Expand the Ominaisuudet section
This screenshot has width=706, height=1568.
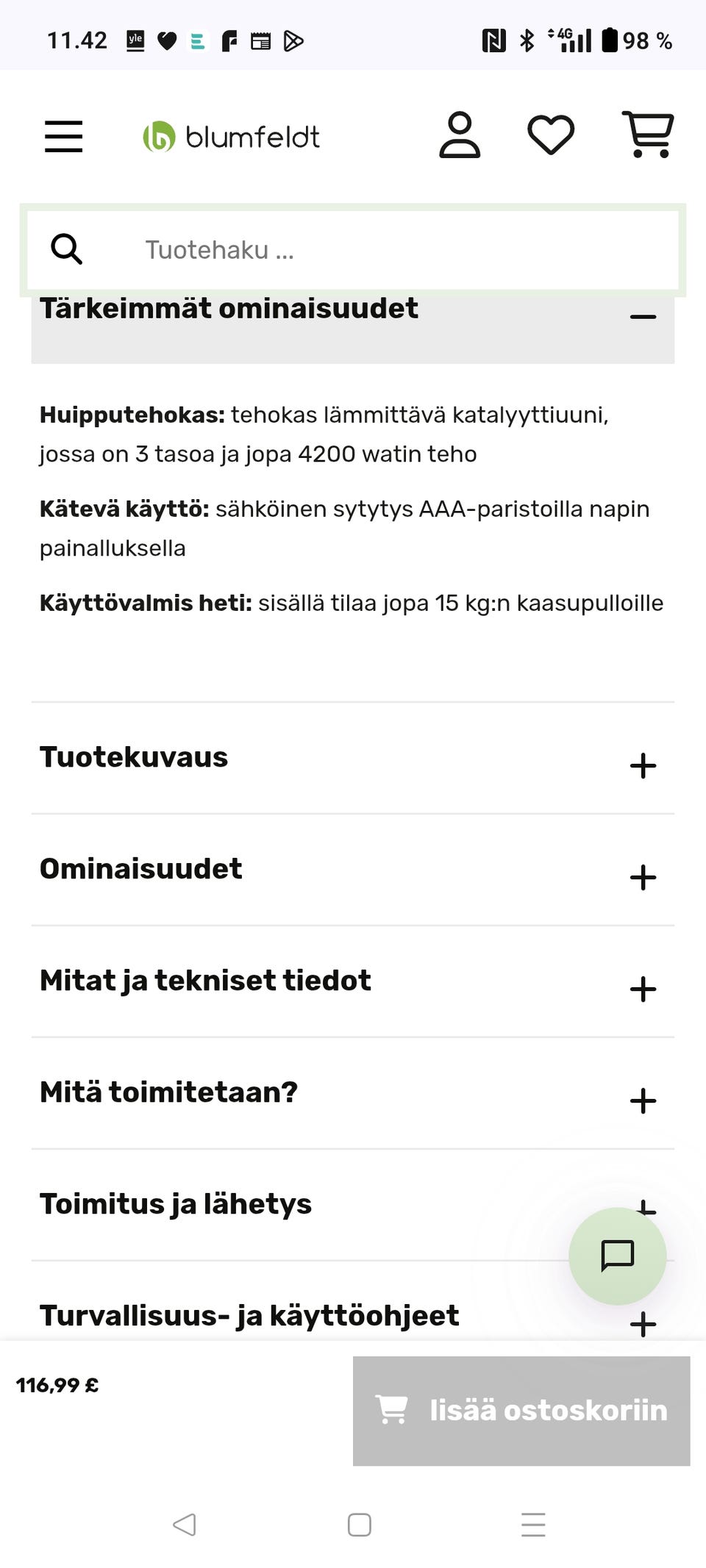642,877
